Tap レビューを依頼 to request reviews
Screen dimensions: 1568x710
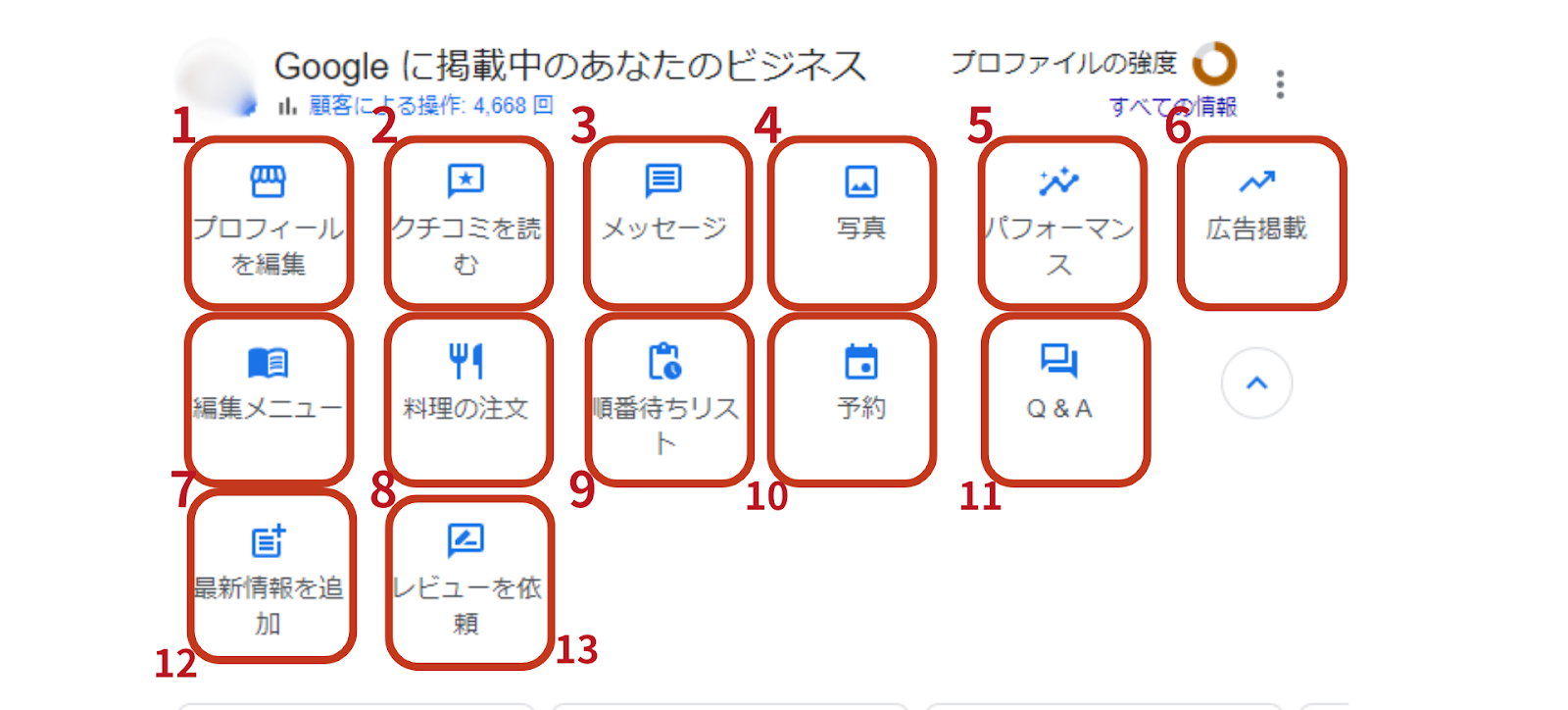tap(468, 581)
